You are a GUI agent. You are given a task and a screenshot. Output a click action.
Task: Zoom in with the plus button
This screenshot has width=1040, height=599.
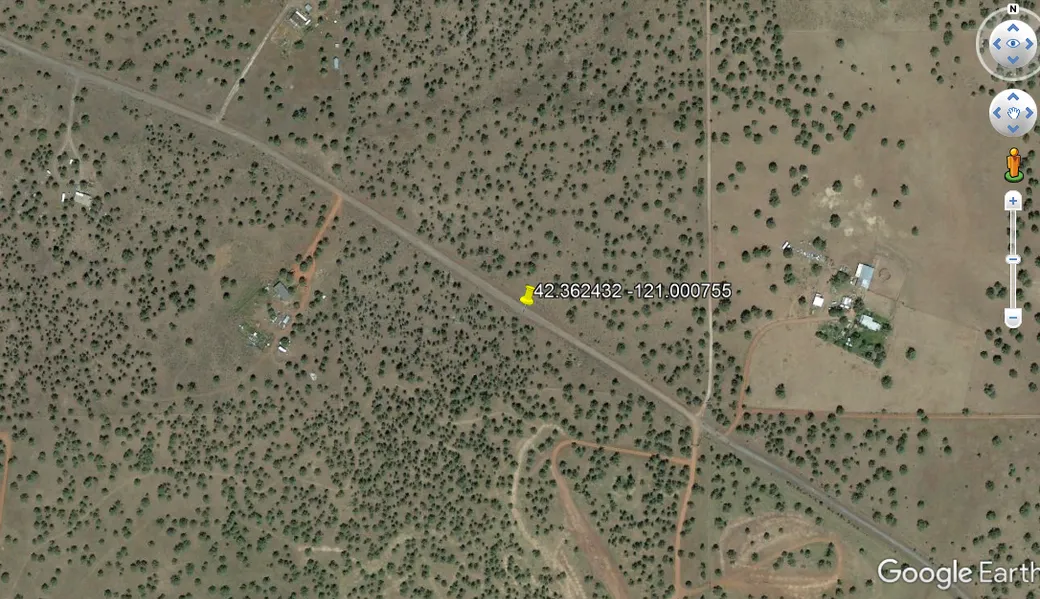pos(1013,201)
